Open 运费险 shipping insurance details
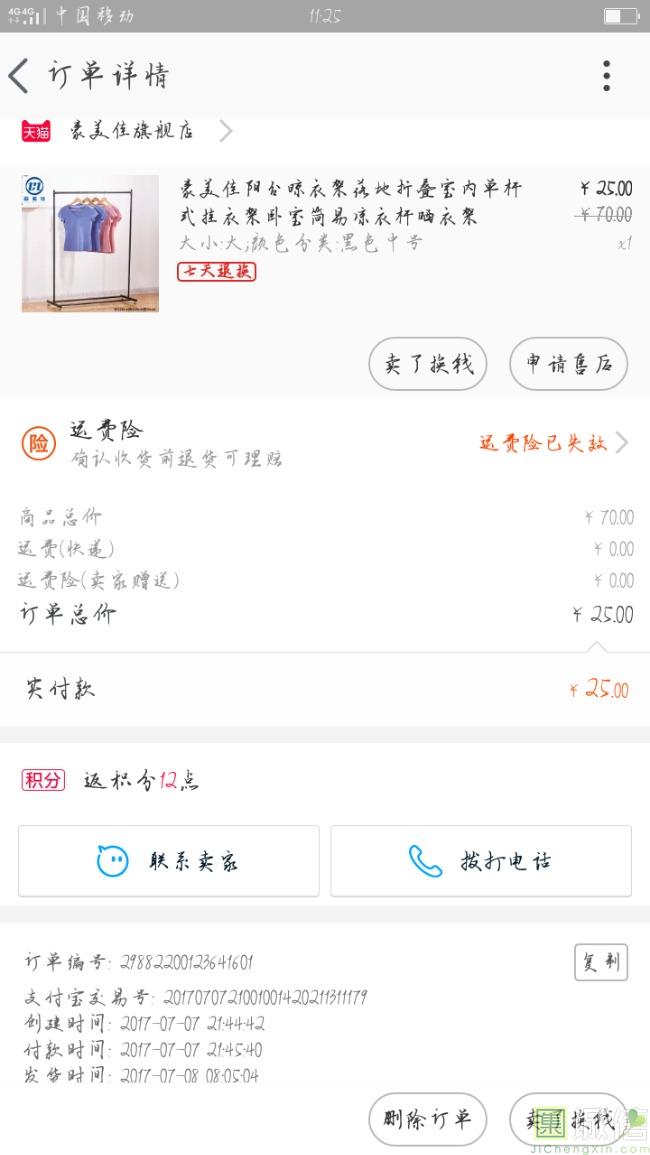This screenshot has width=650, height=1155. [x=325, y=443]
